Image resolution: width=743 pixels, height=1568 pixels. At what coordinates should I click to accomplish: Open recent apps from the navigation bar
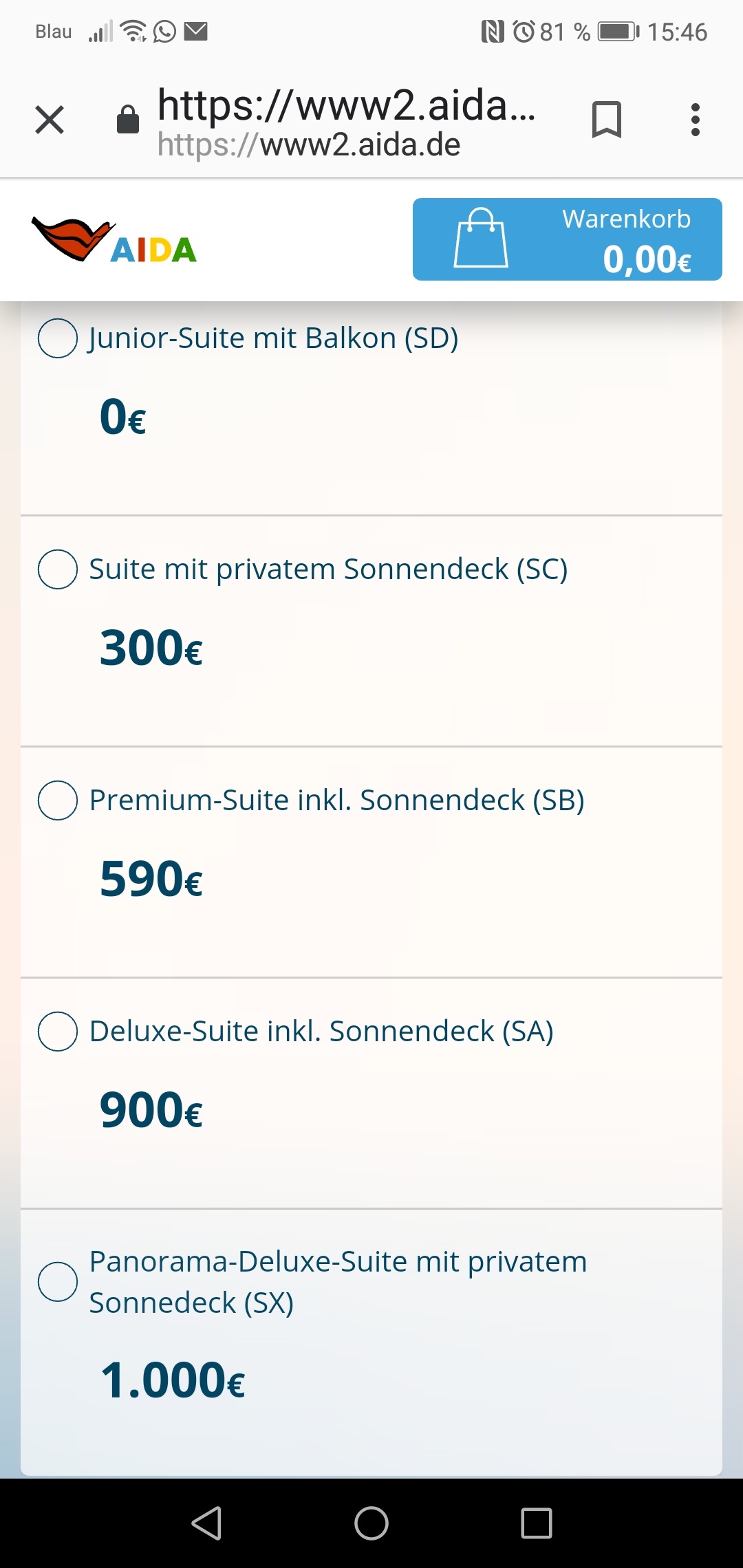(x=537, y=1523)
